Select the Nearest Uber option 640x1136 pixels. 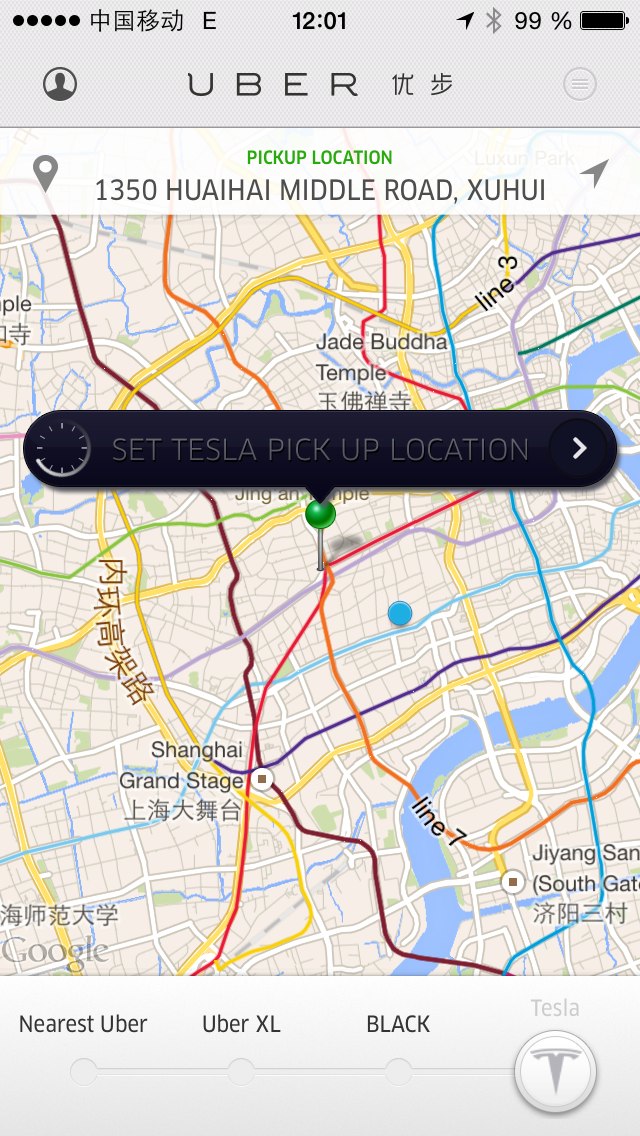[84, 1072]
